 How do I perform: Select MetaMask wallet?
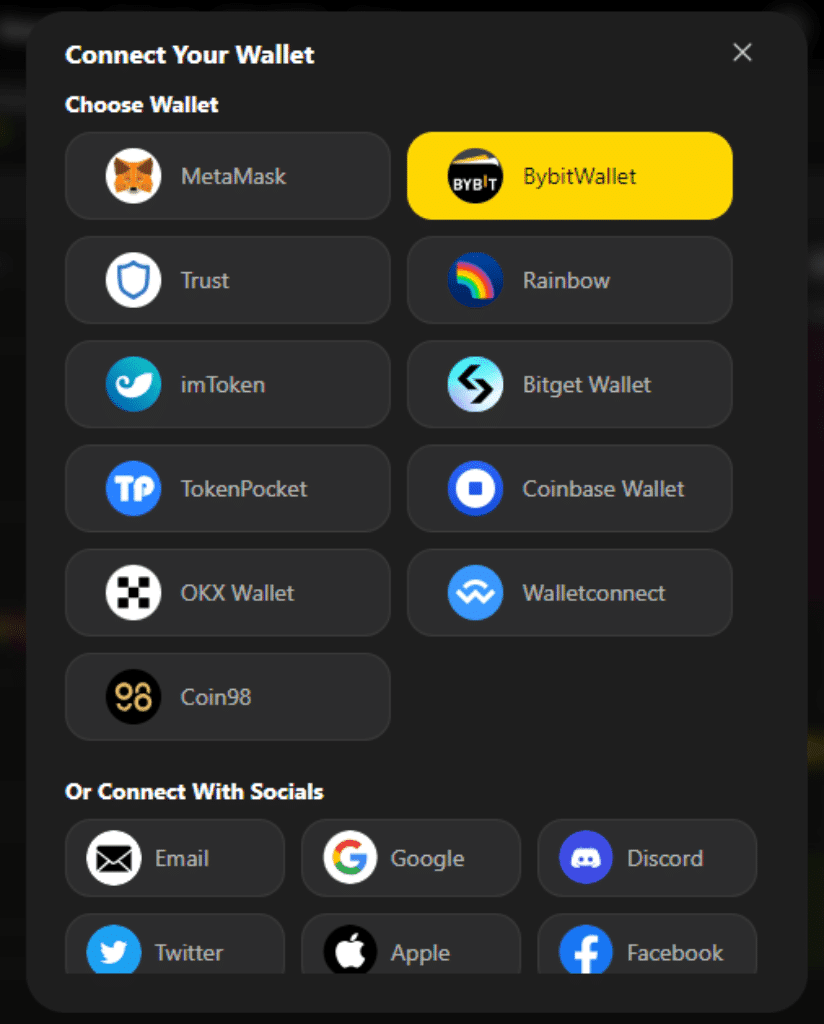pyautogui.click(x=228, y=176)
